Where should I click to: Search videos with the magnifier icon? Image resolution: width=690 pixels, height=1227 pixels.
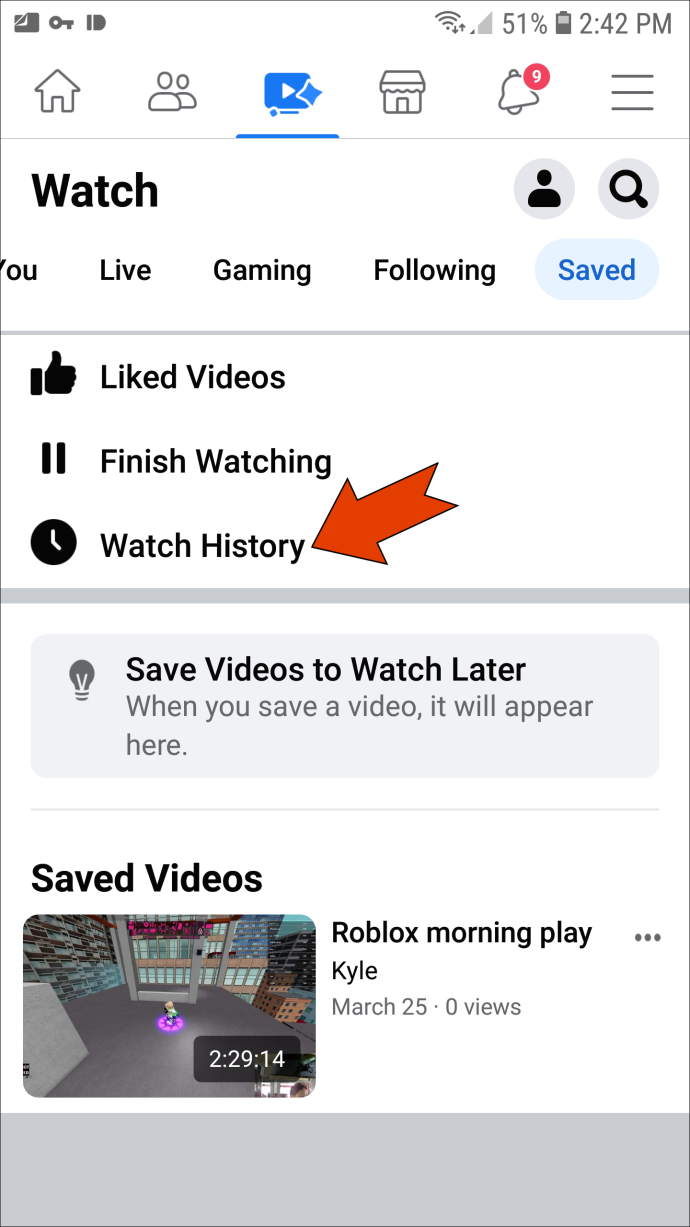(x=628, y=188)
